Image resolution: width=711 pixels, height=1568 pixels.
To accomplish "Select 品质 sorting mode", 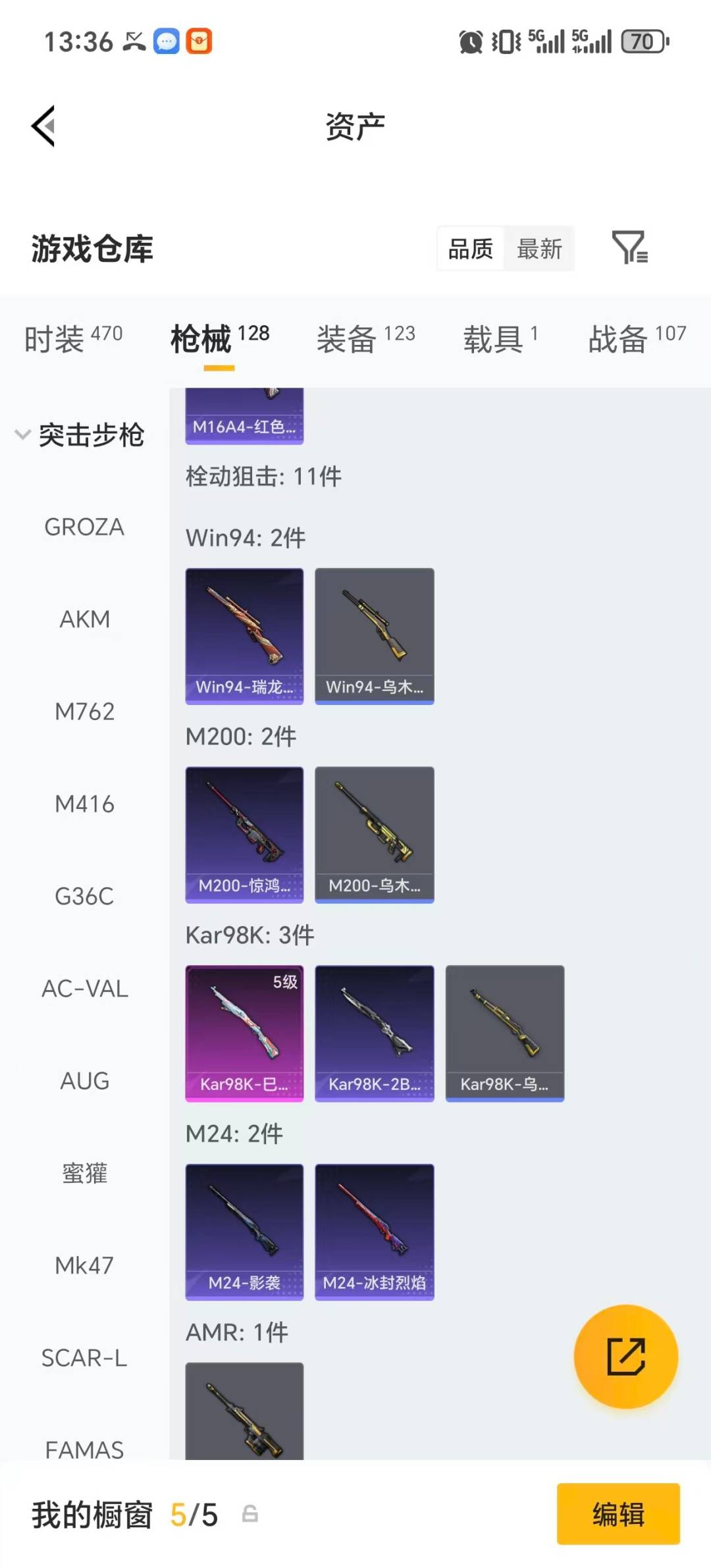I will pos(469,248).
